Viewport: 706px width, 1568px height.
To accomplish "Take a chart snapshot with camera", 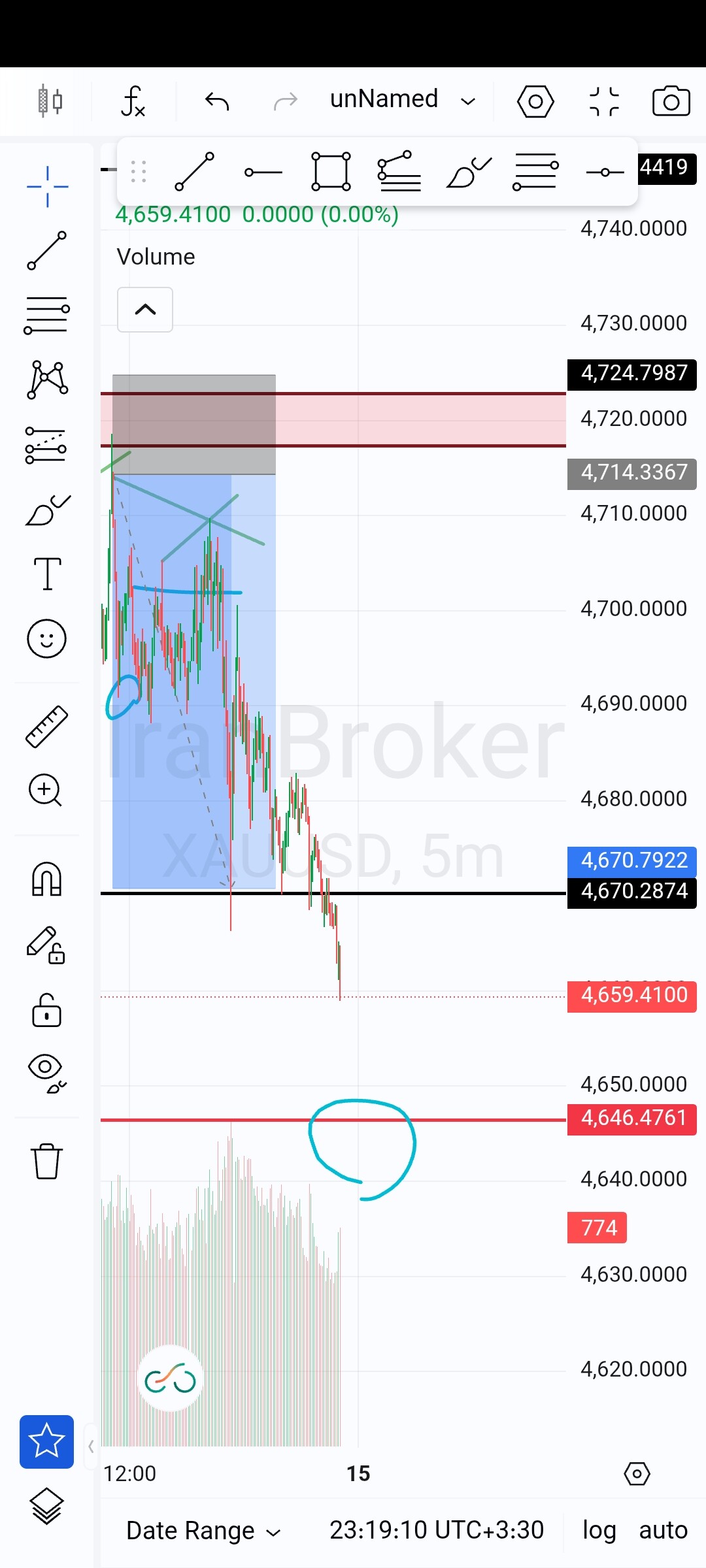I will [671, 101].
